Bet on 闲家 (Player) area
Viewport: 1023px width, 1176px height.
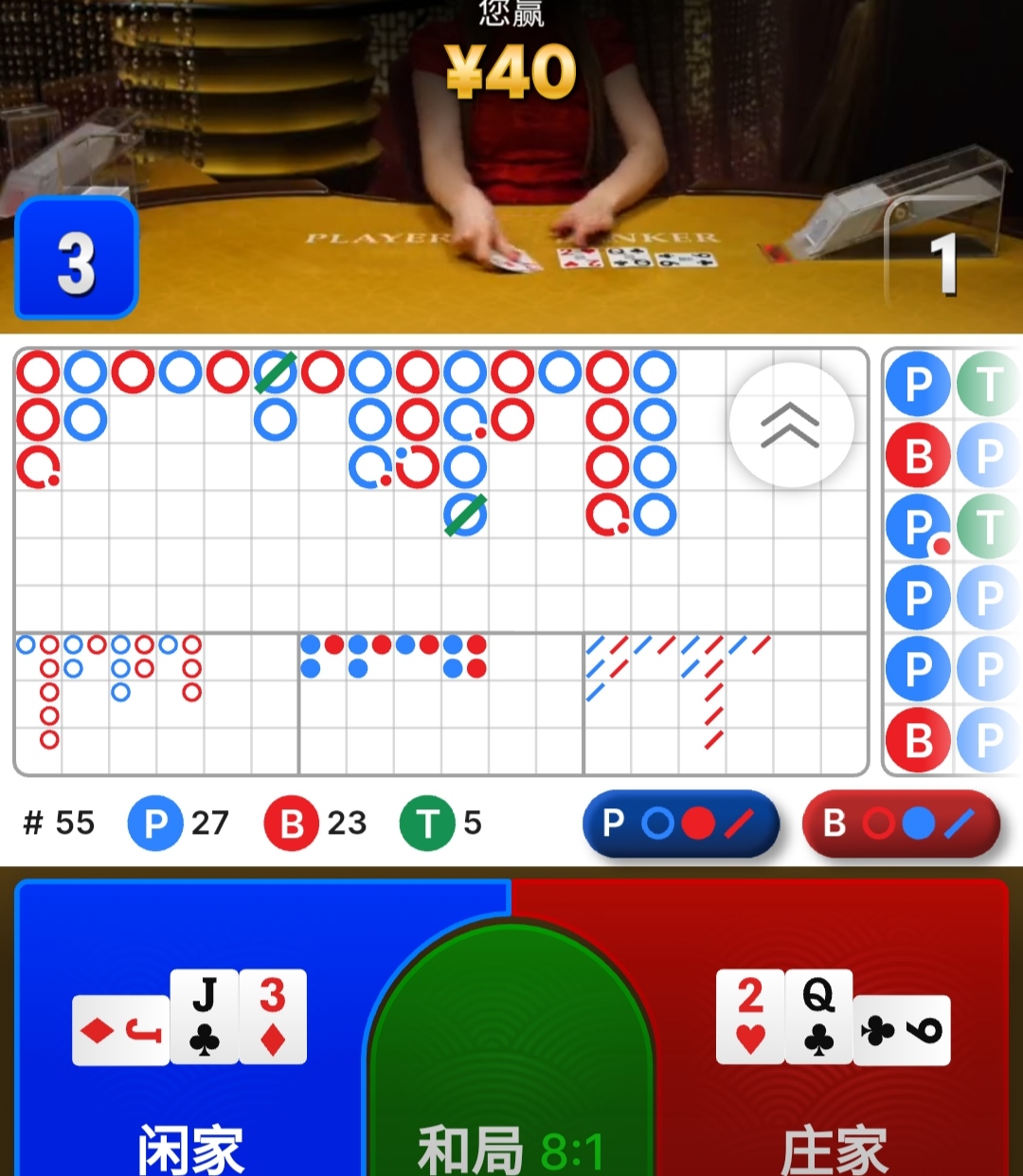pyautogui.click(x=189, y=1042)
